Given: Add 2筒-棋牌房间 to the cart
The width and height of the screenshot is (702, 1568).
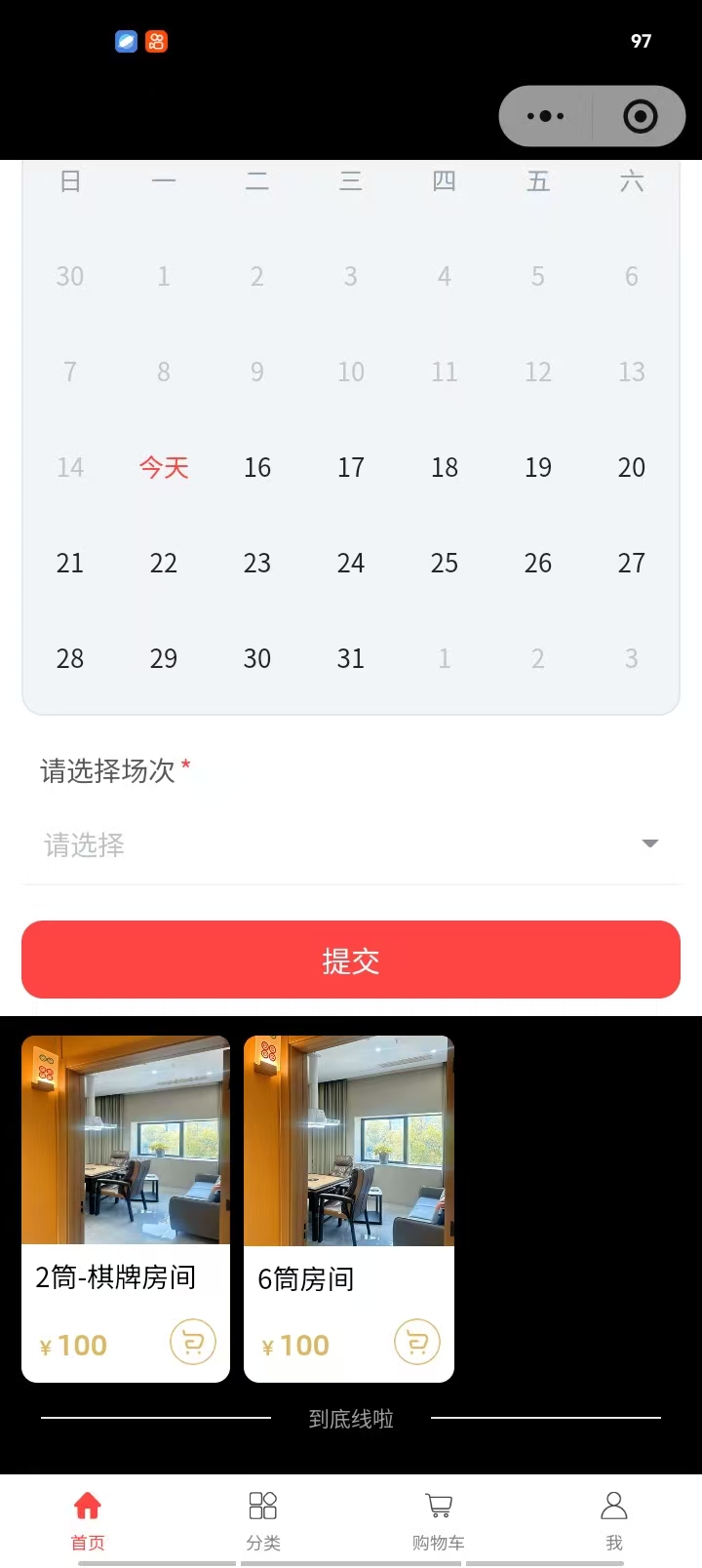Looking at the screenshot, I should 193,1343.
